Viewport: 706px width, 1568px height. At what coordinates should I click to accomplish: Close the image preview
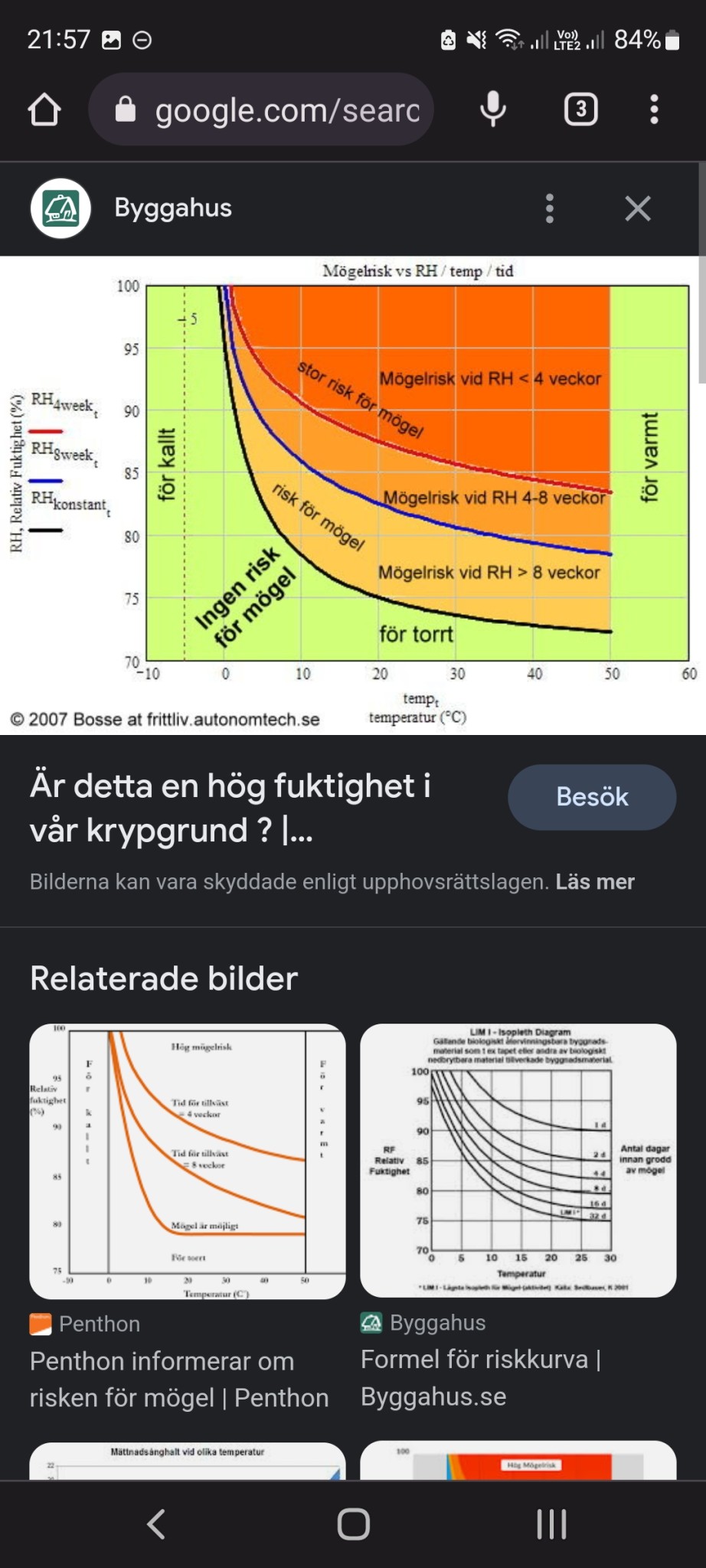click(x=637, y=208)
